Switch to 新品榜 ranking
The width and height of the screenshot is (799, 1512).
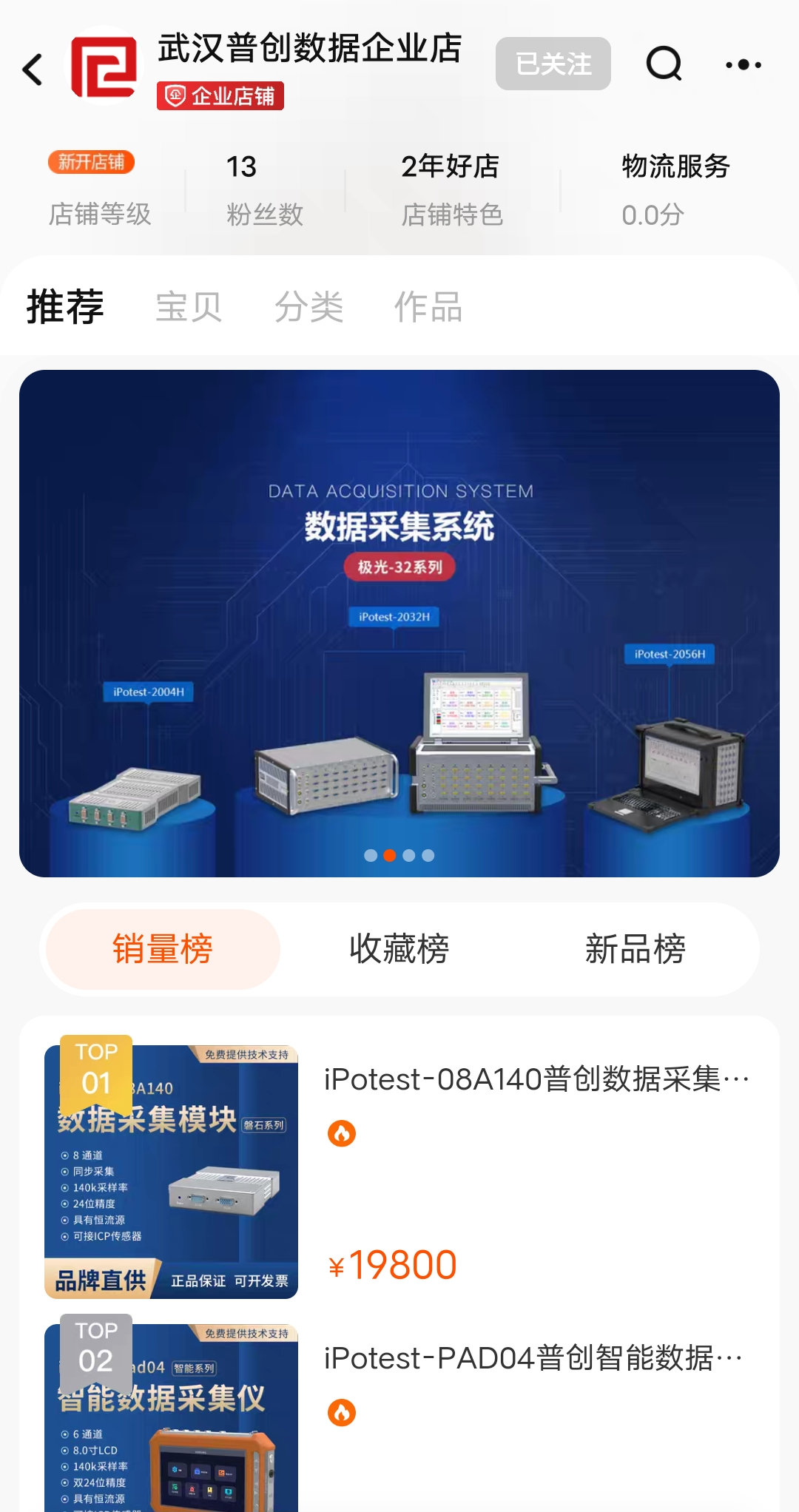click(635, 949)
